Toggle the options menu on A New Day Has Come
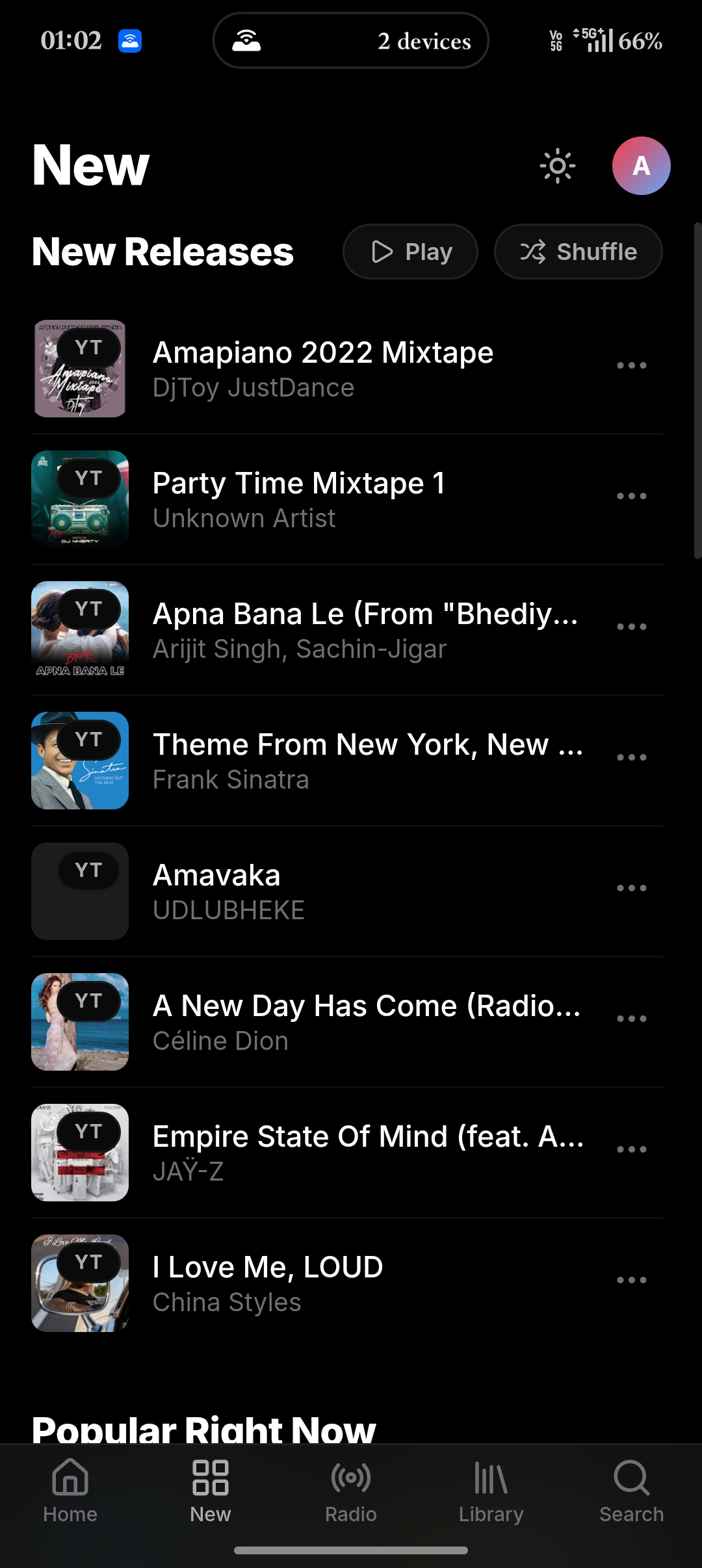Image resolution: width=702 pixels, height=1568 pixels. pos(631,1019)
